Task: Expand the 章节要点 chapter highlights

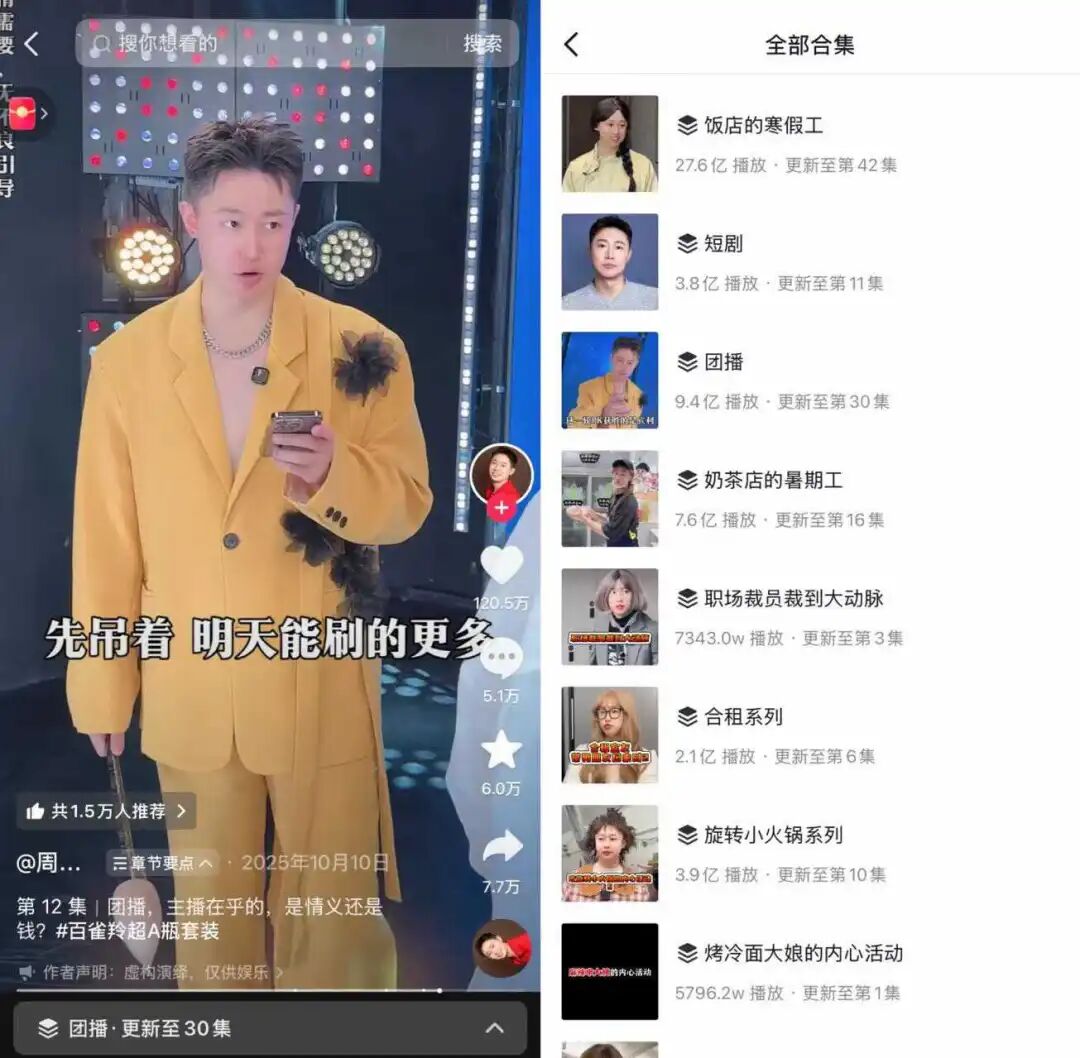Action: (163, 863)
